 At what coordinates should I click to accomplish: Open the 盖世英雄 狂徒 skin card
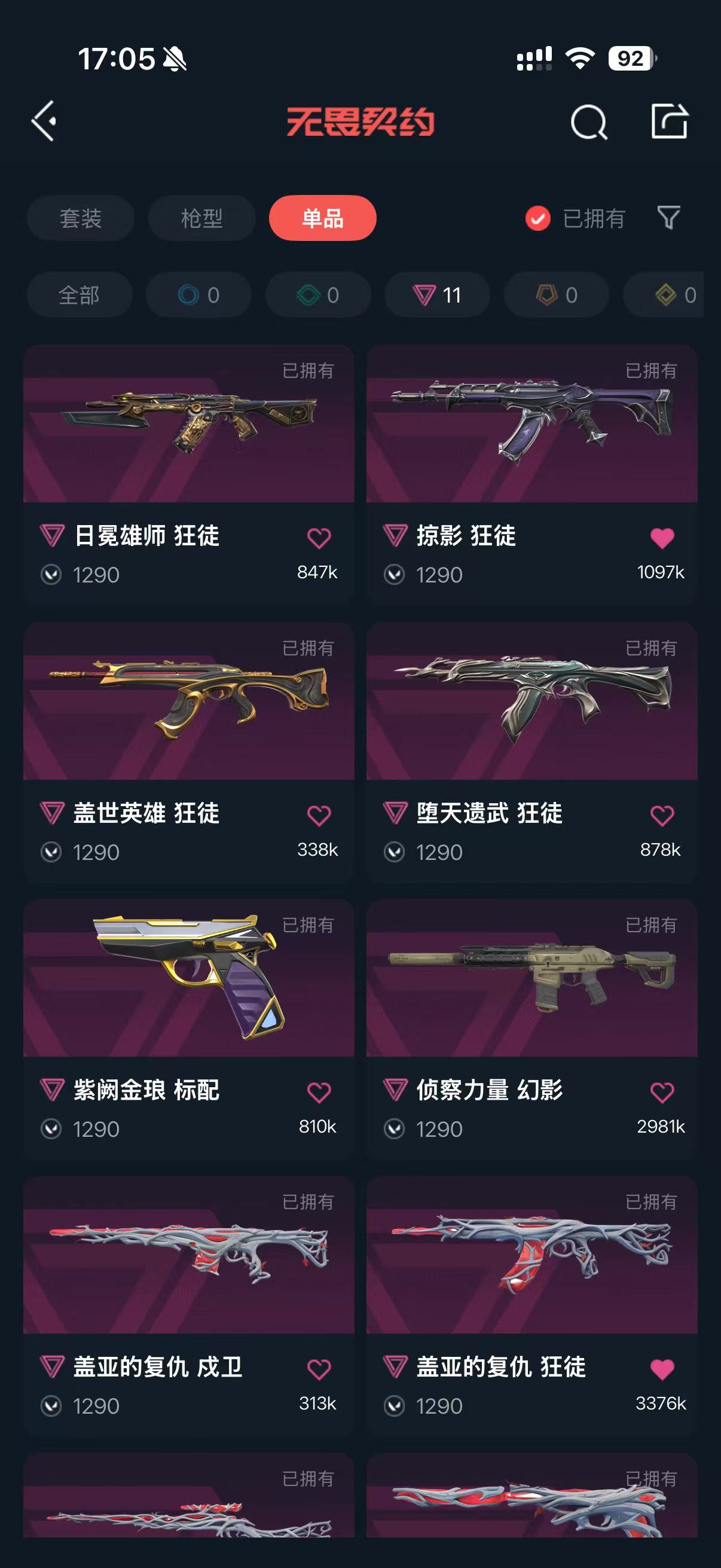click(x=188, y=752)
